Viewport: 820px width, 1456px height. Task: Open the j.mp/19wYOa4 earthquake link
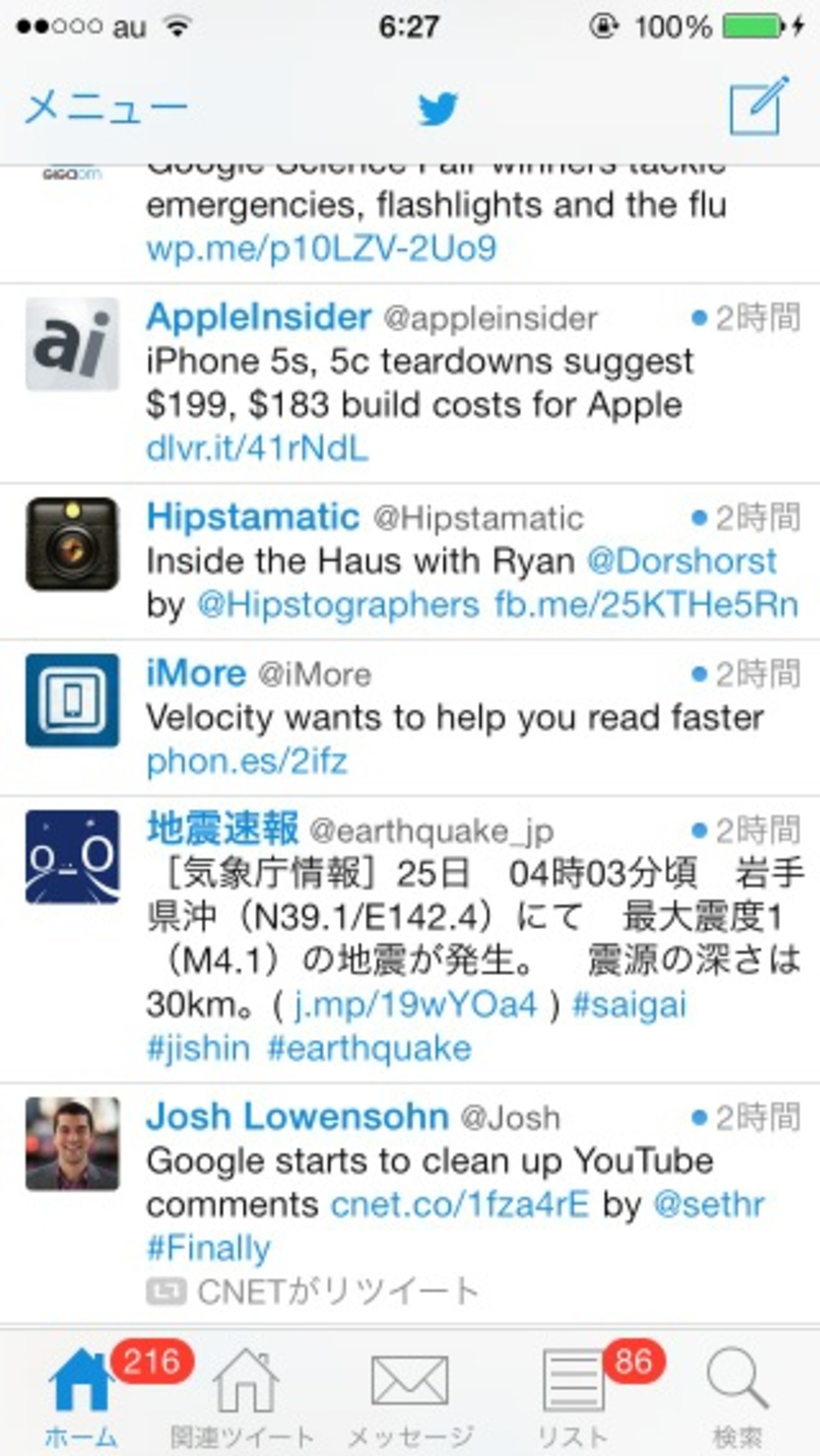click(416, 1004)
